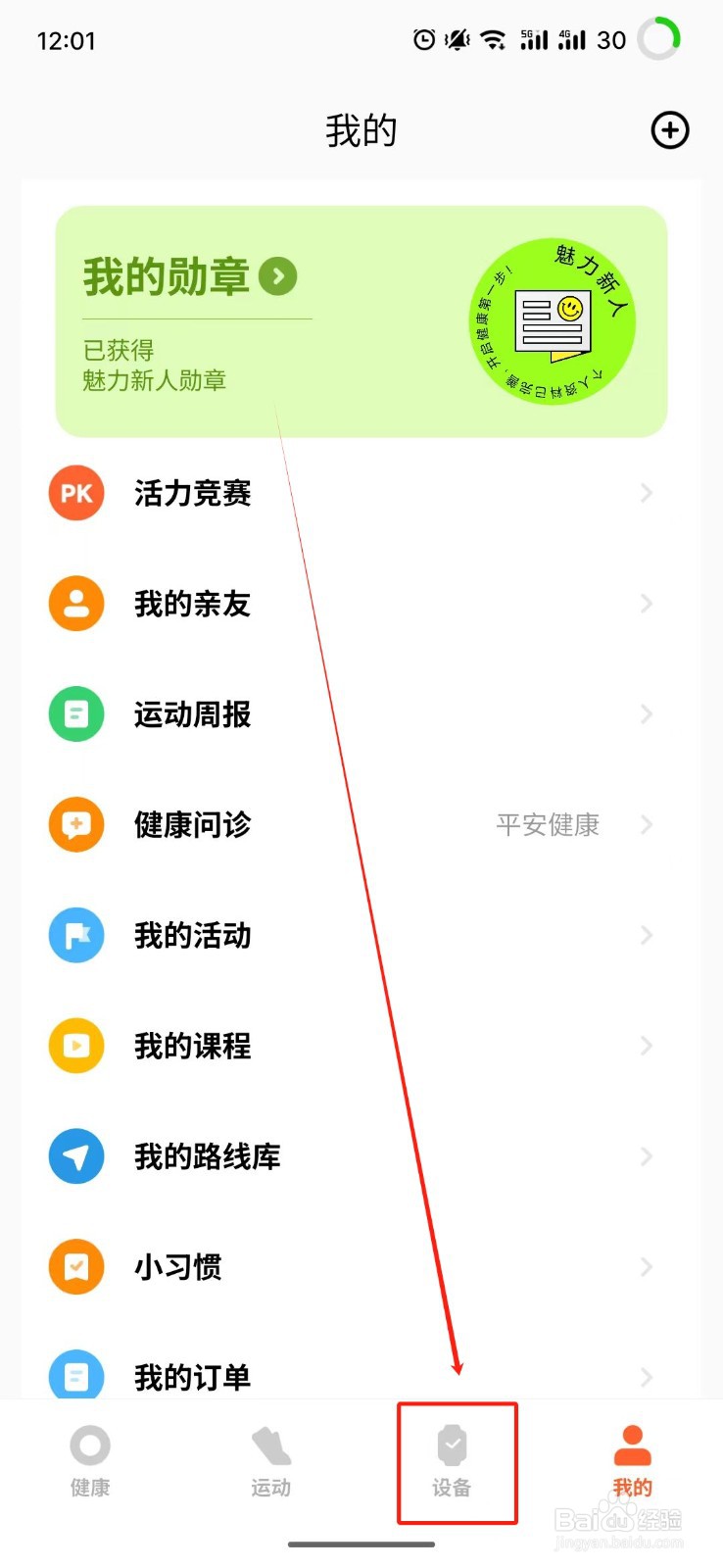
Task: Select the 我的课程 video course icon
Action: tap(75, 1046)
